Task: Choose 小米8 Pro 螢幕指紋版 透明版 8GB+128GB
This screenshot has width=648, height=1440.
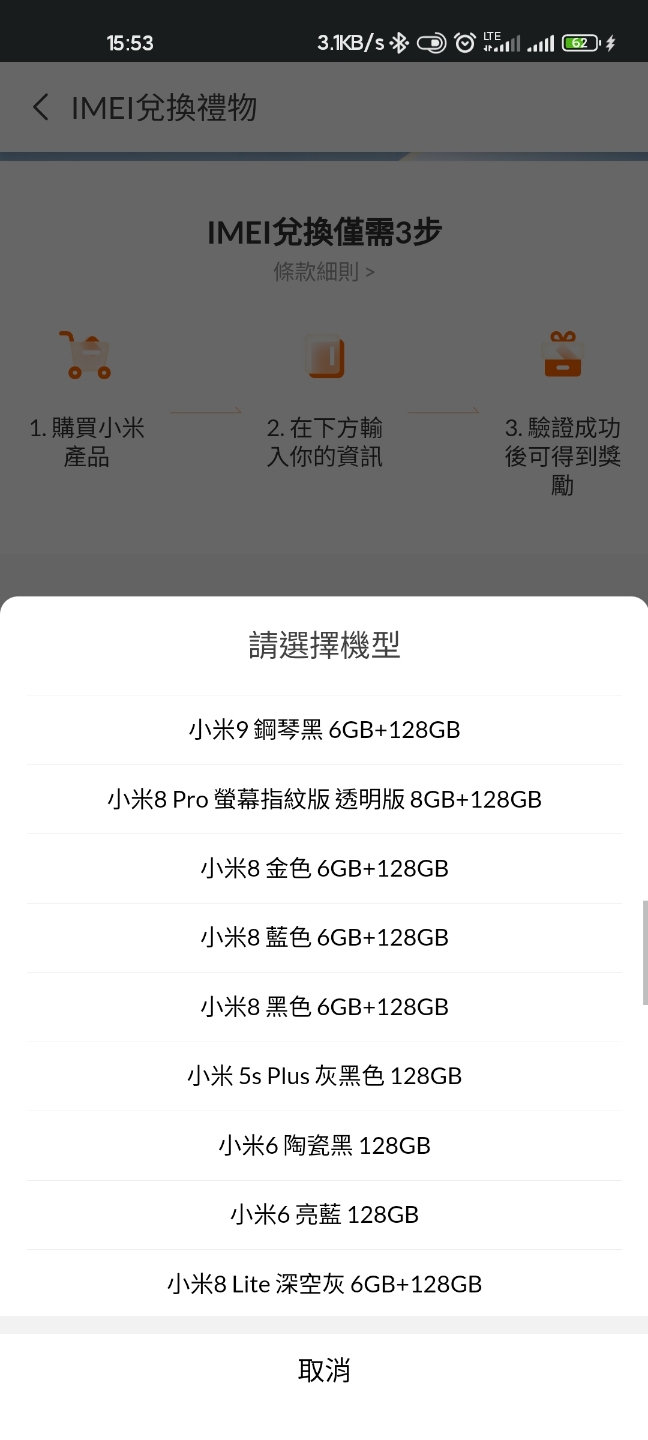Action: [x=324, y=799]
